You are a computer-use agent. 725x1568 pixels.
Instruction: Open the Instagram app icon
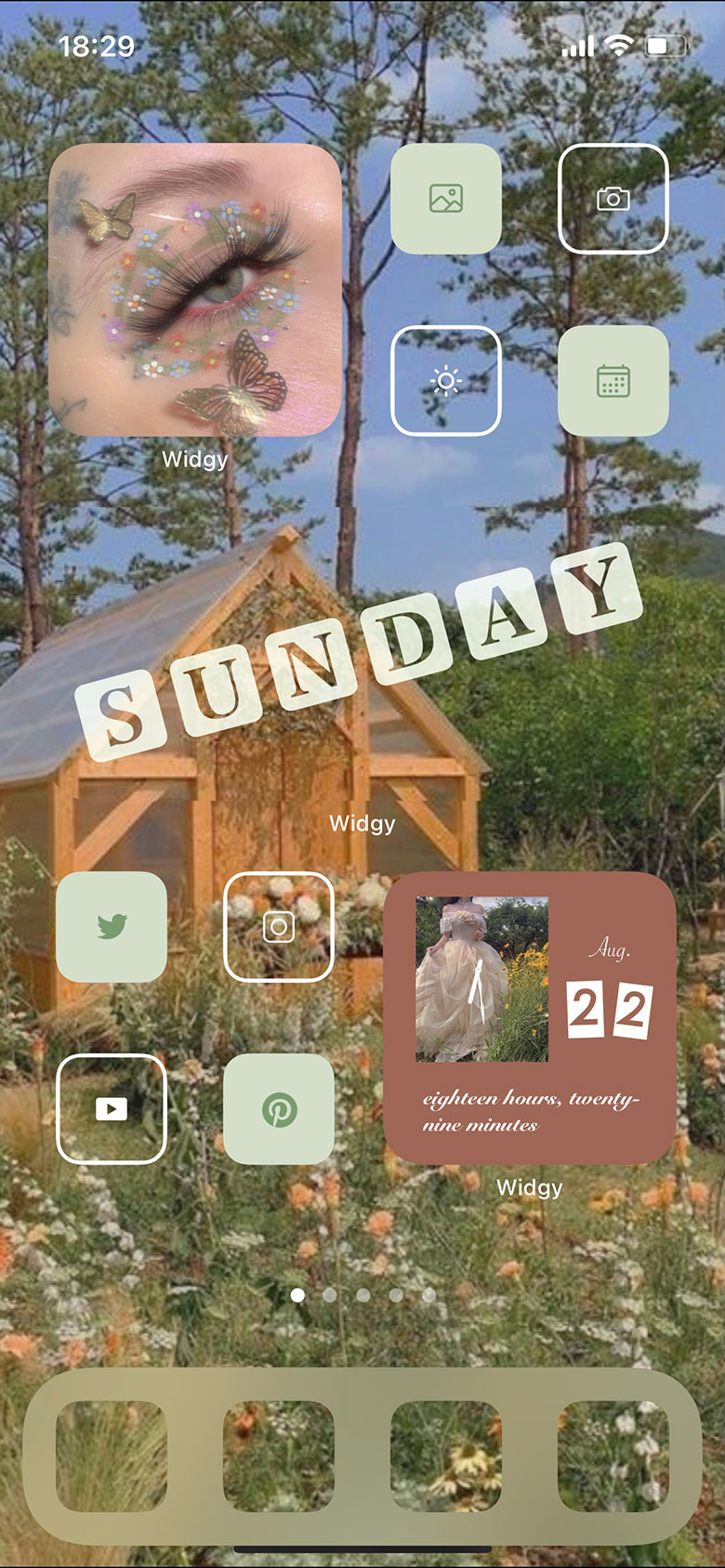coord(279,927)
